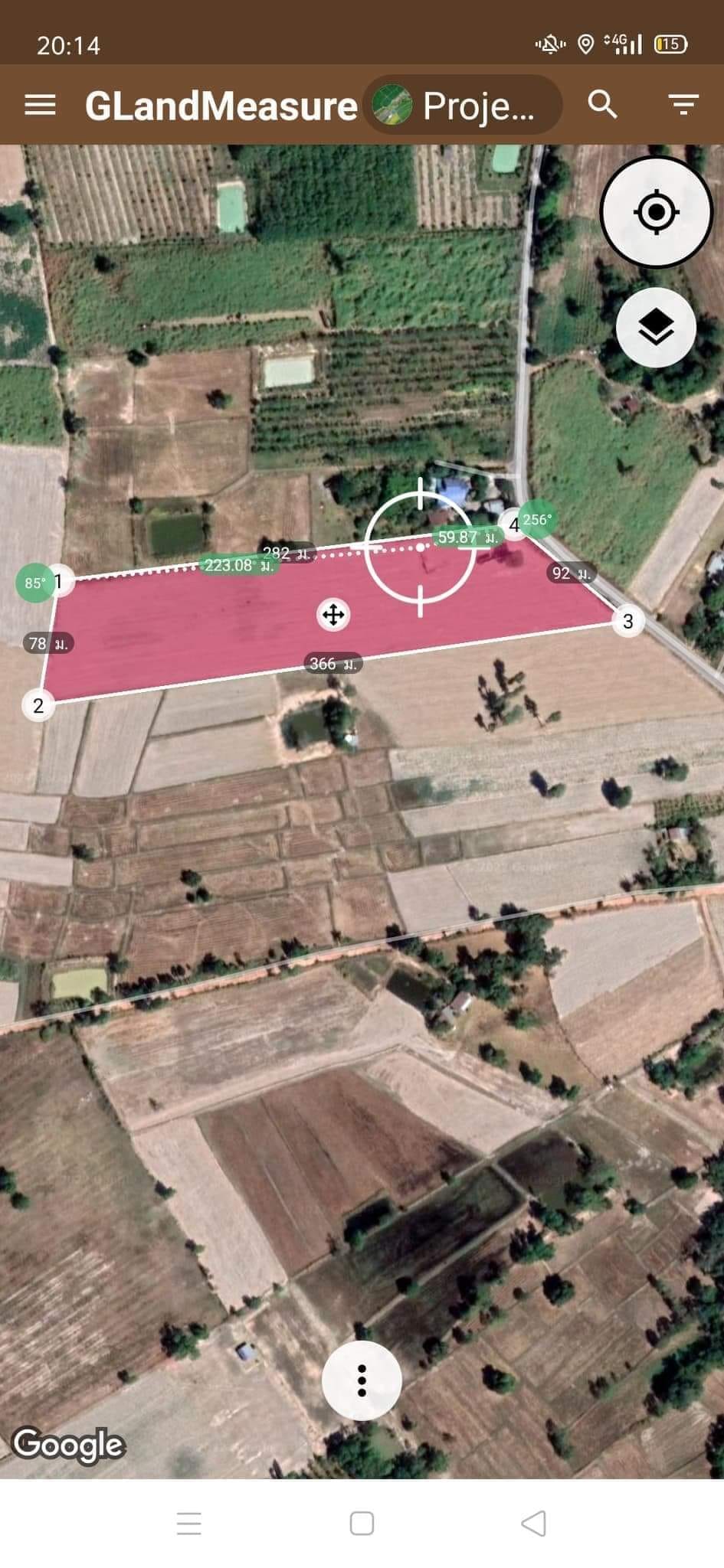Select polygon vertex marker 2

pos(38,705)
